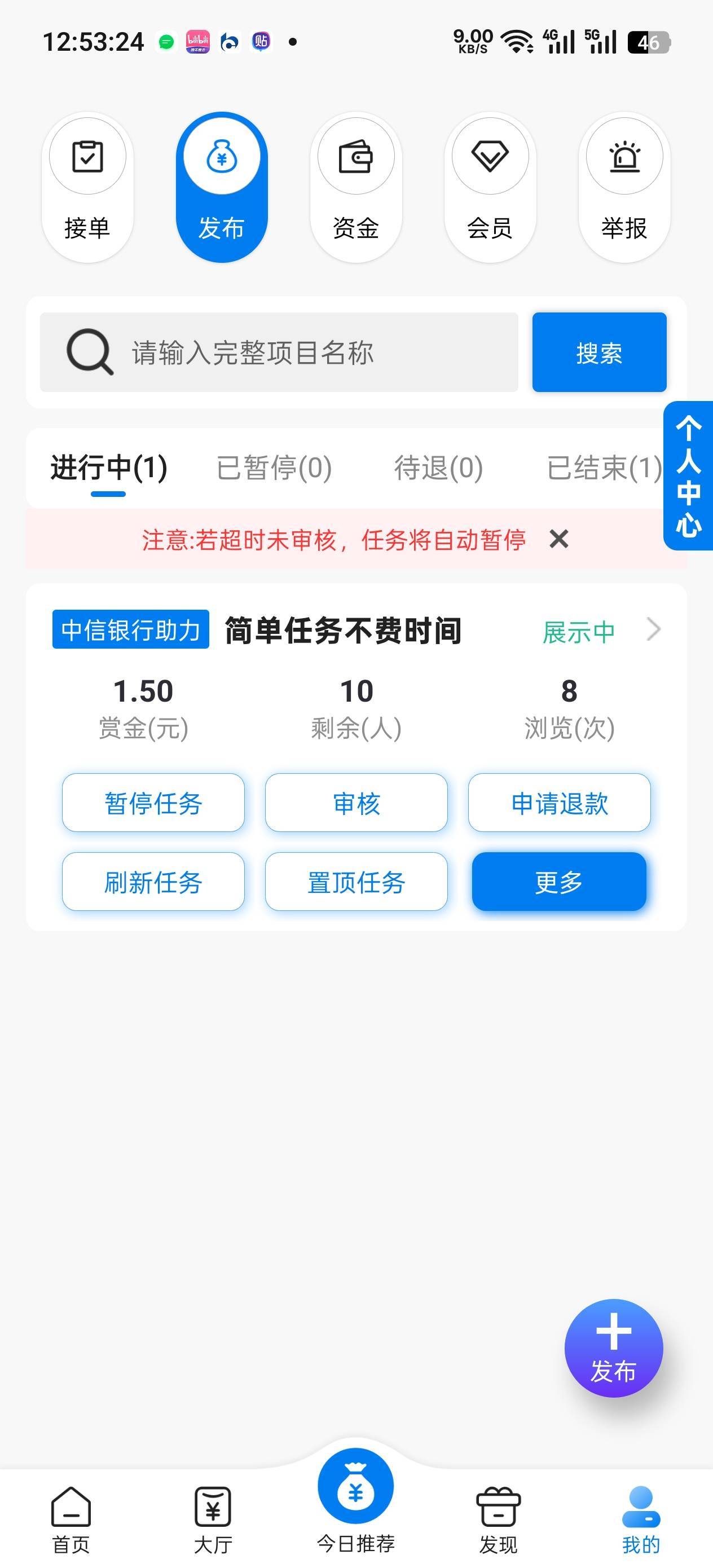Tap the floating 发布 plus button

(x=613, y=1347)
